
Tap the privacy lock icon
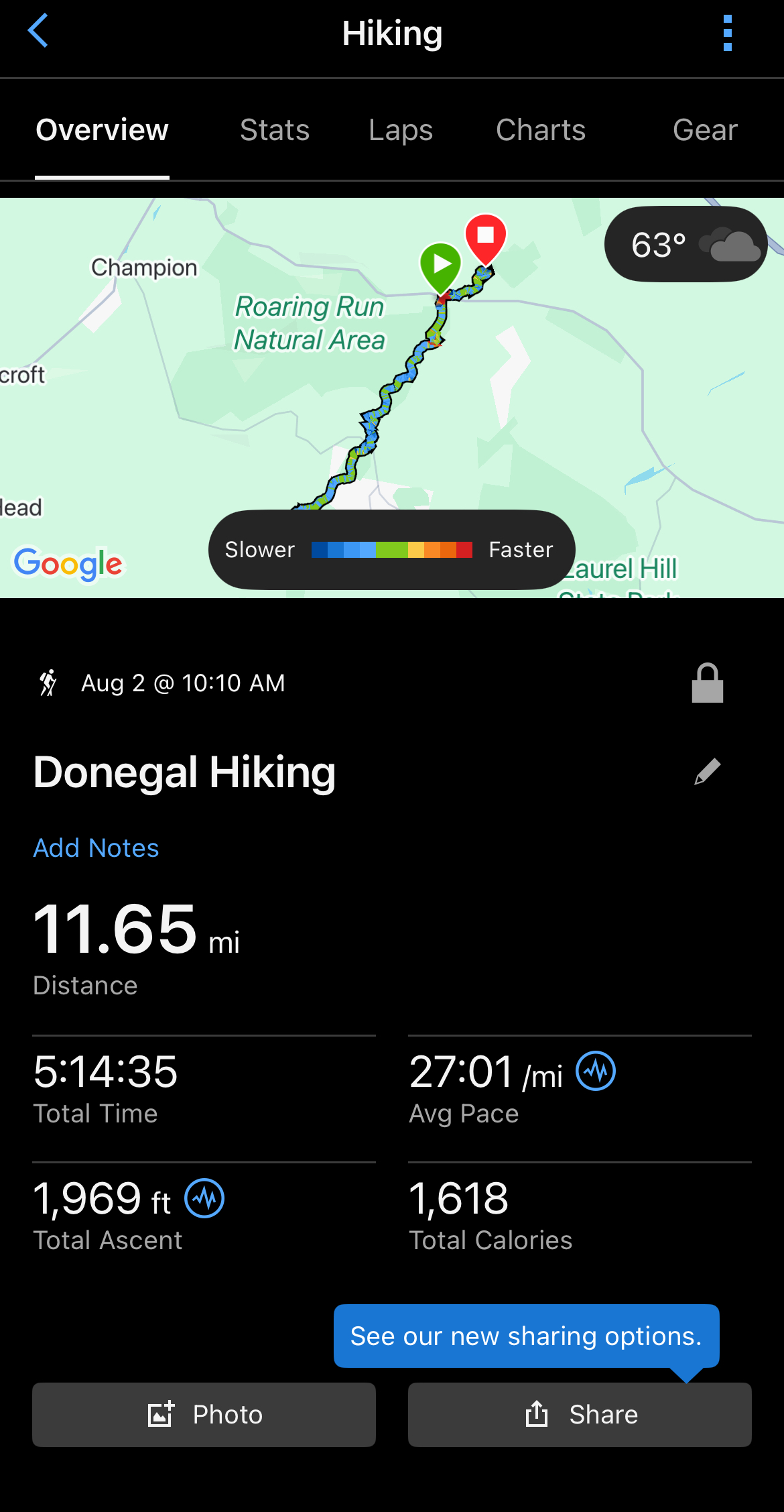point(708,683)
